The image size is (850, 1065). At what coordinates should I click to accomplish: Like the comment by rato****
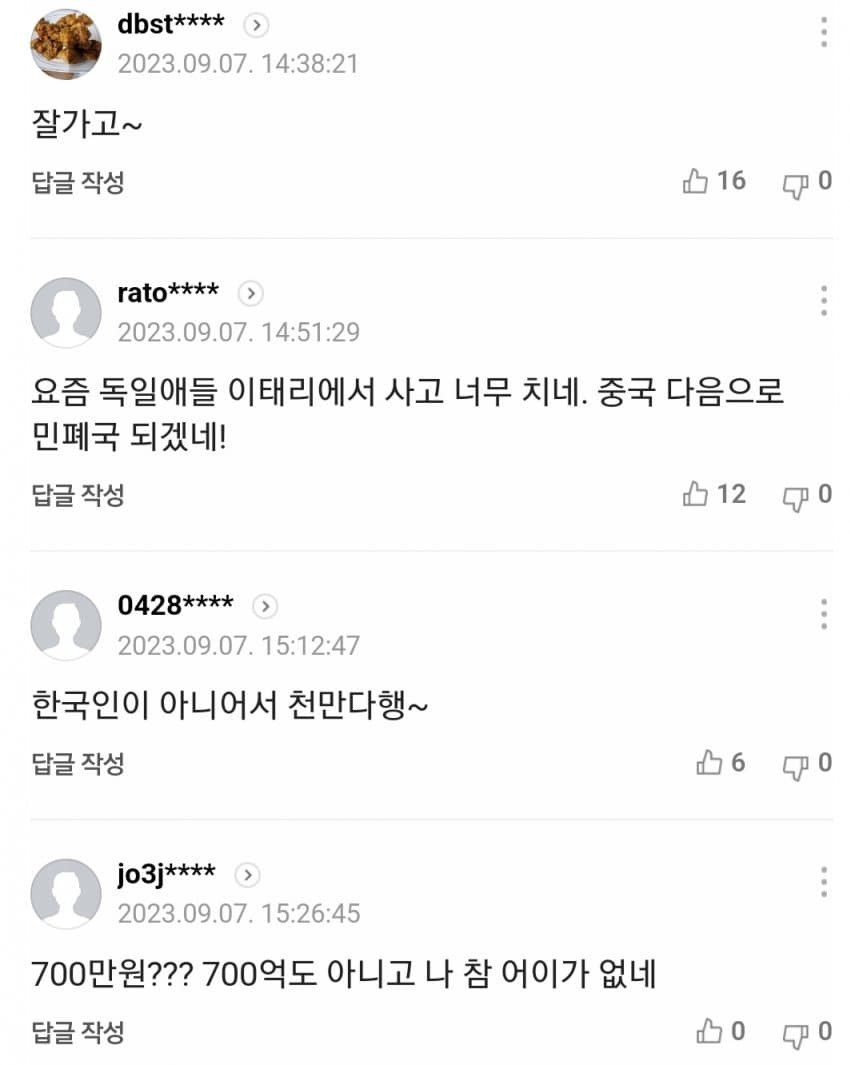click(696, 493)
